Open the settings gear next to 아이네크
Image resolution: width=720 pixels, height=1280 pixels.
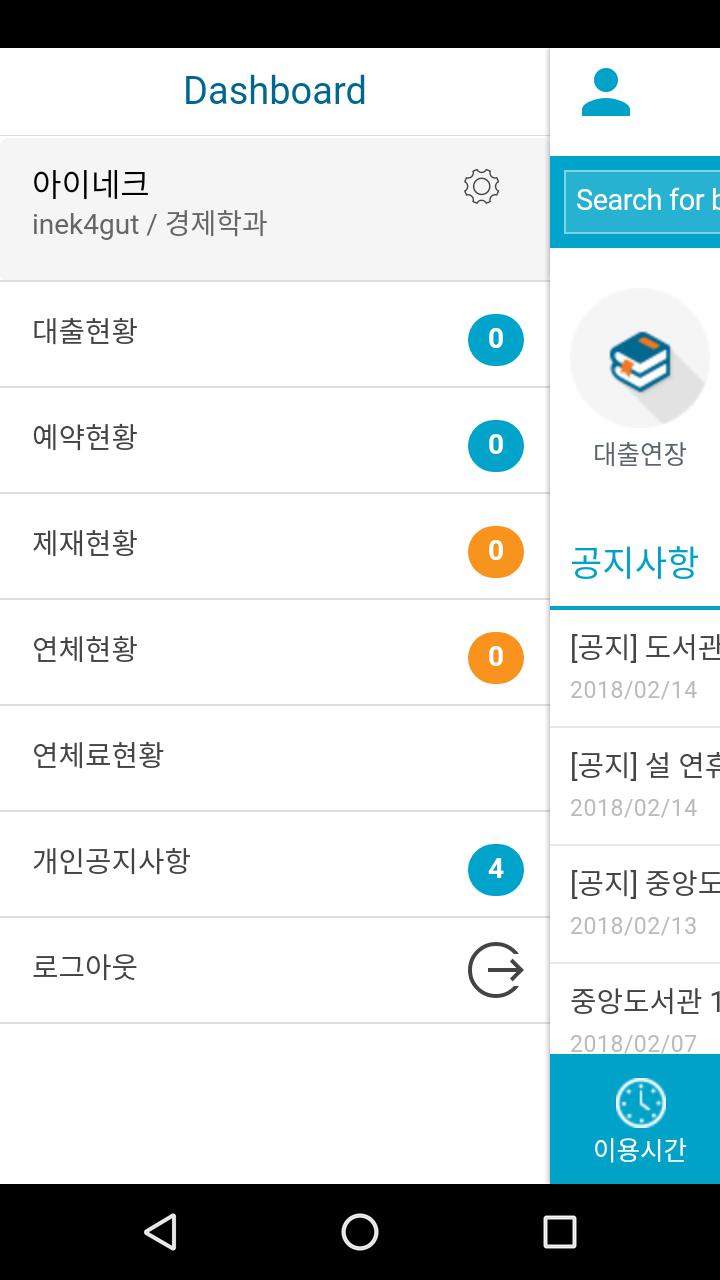tap(481, 187)
